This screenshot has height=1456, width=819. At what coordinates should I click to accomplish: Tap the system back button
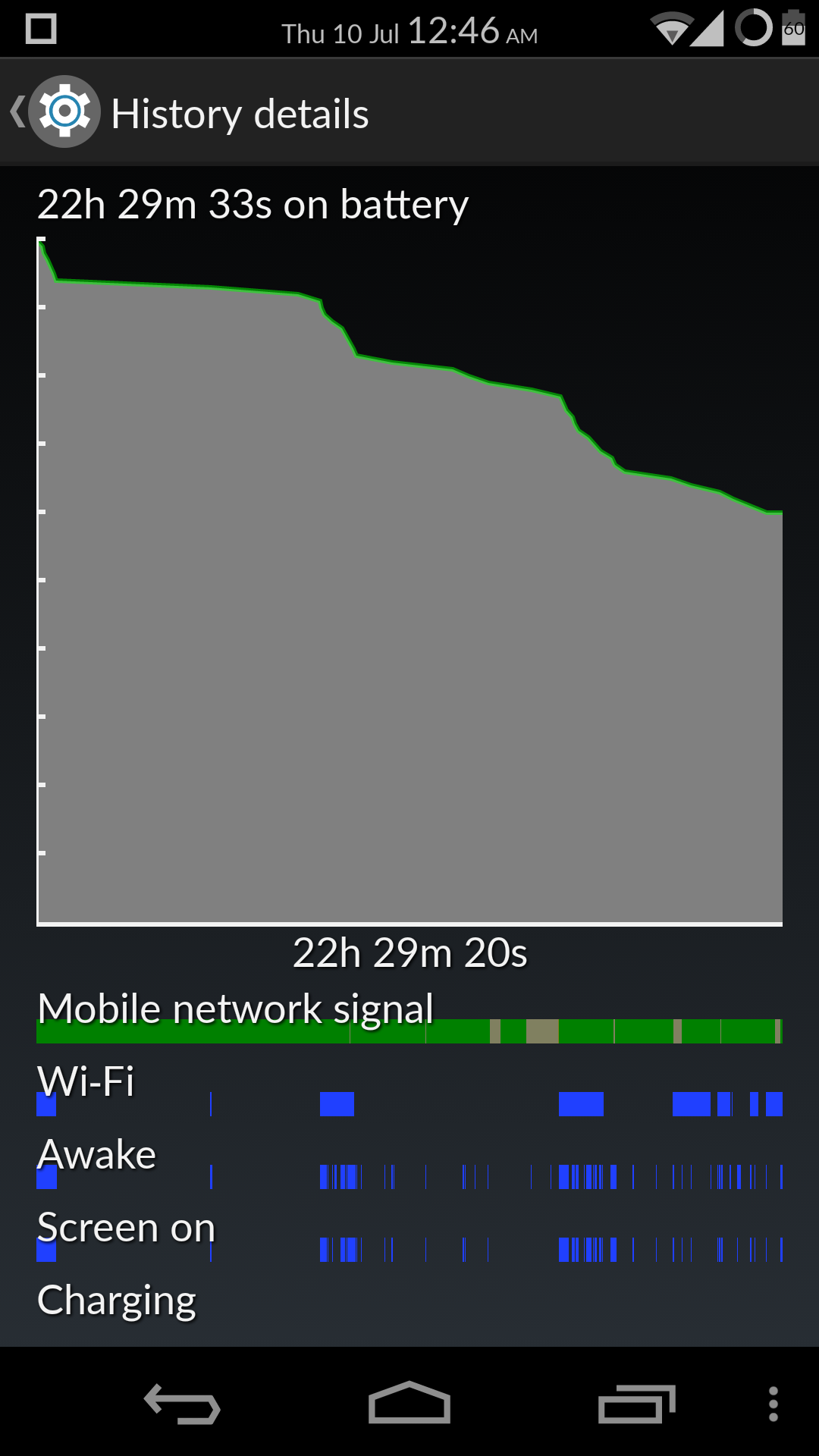click(182, 1404)
